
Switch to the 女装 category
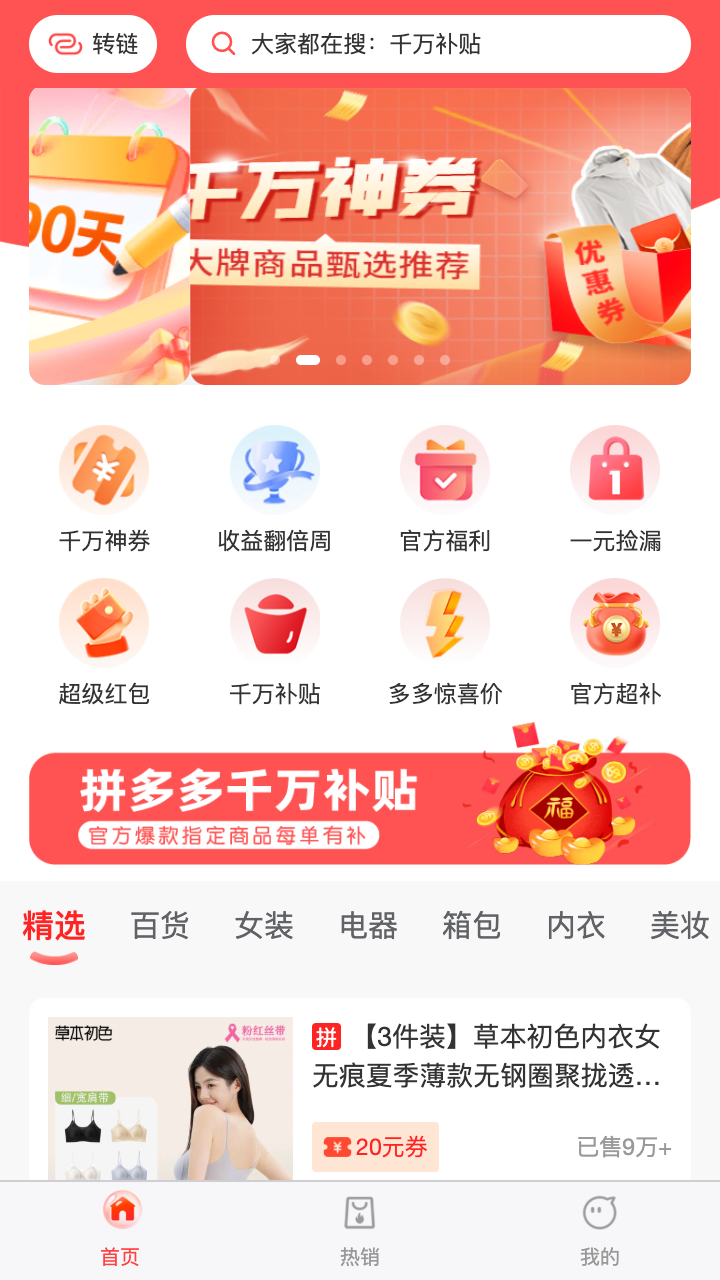tap(263, 926)
